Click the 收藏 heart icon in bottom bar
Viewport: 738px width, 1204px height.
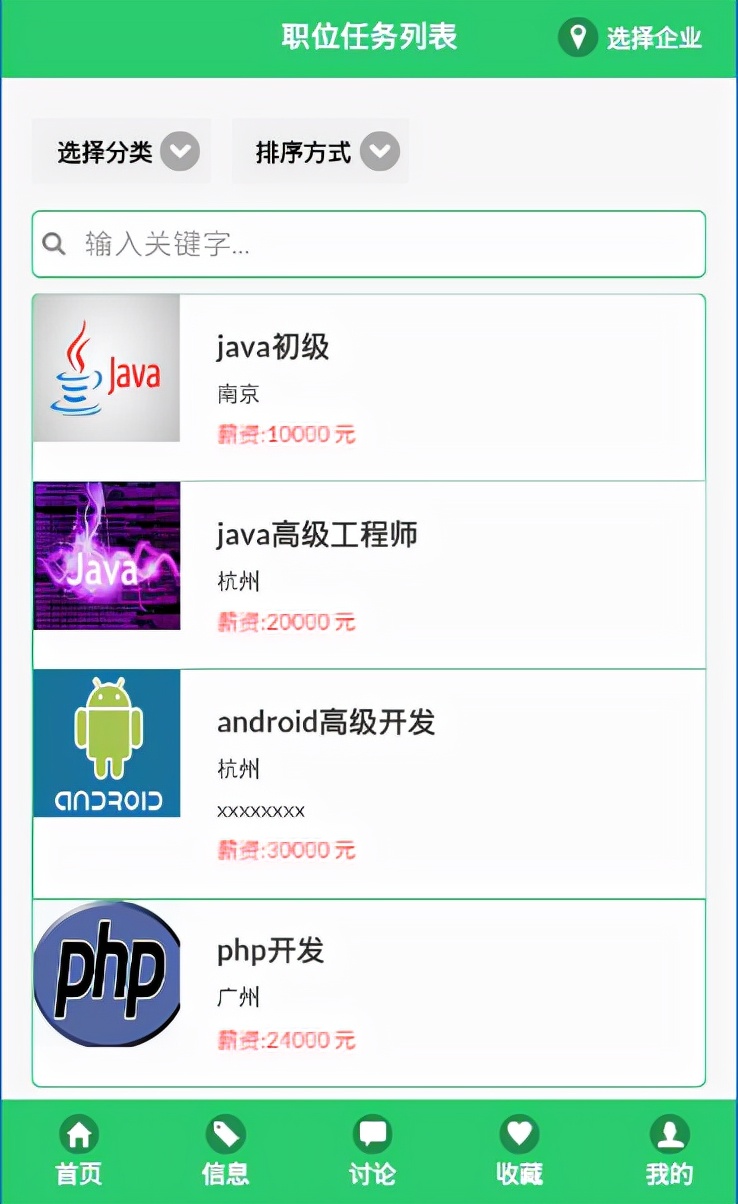tap(518, 1135)
